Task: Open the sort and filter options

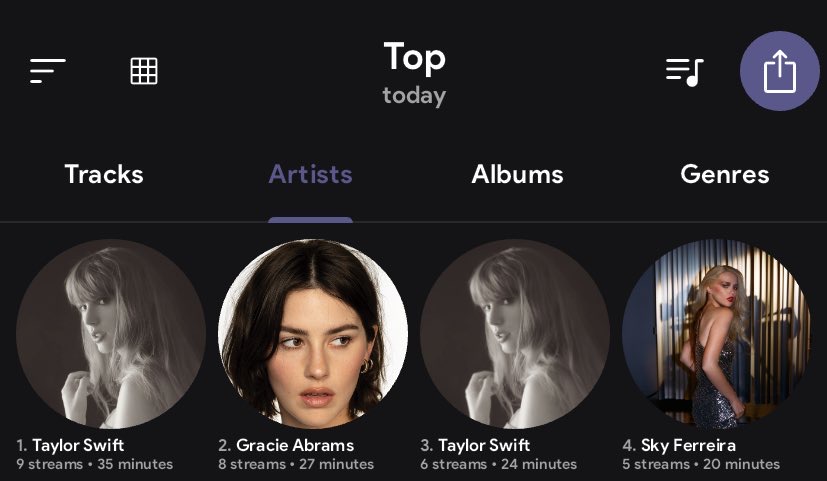Action: 47,71
